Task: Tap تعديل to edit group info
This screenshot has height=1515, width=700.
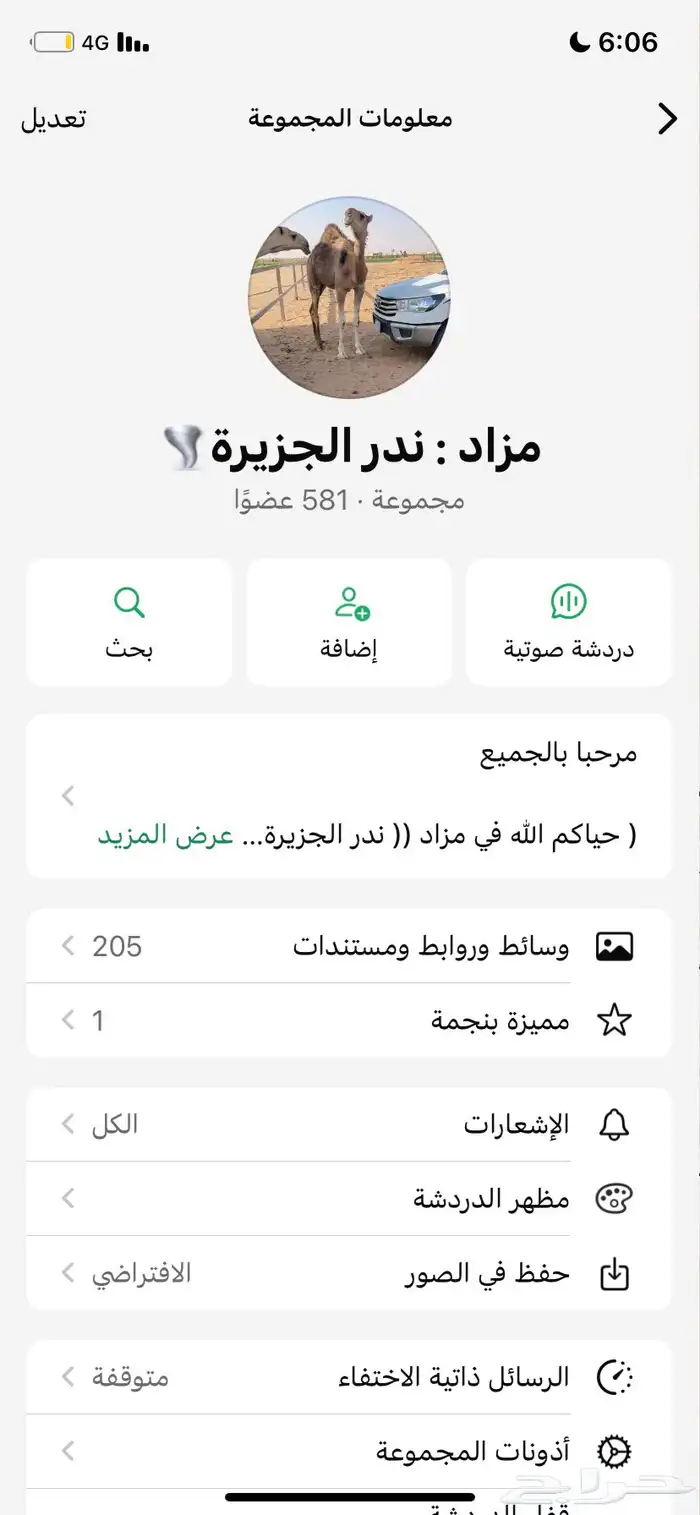Action: click(54, 119)
